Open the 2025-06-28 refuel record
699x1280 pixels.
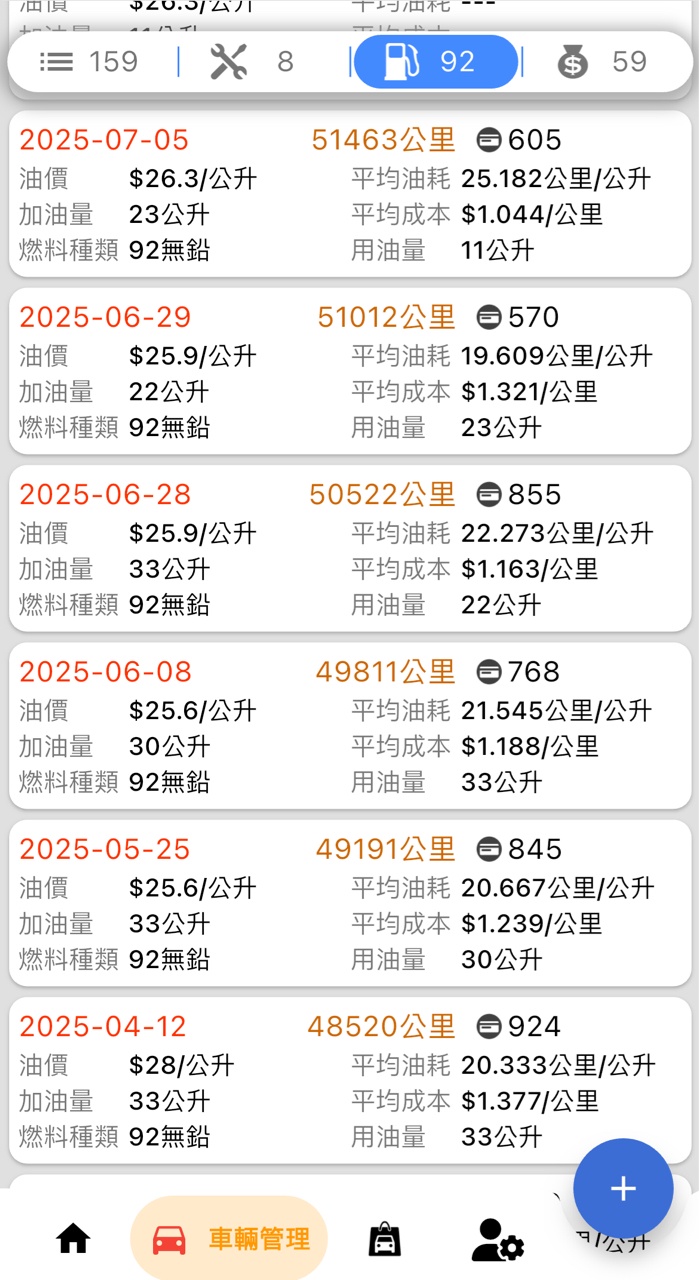tap(350, 548)
